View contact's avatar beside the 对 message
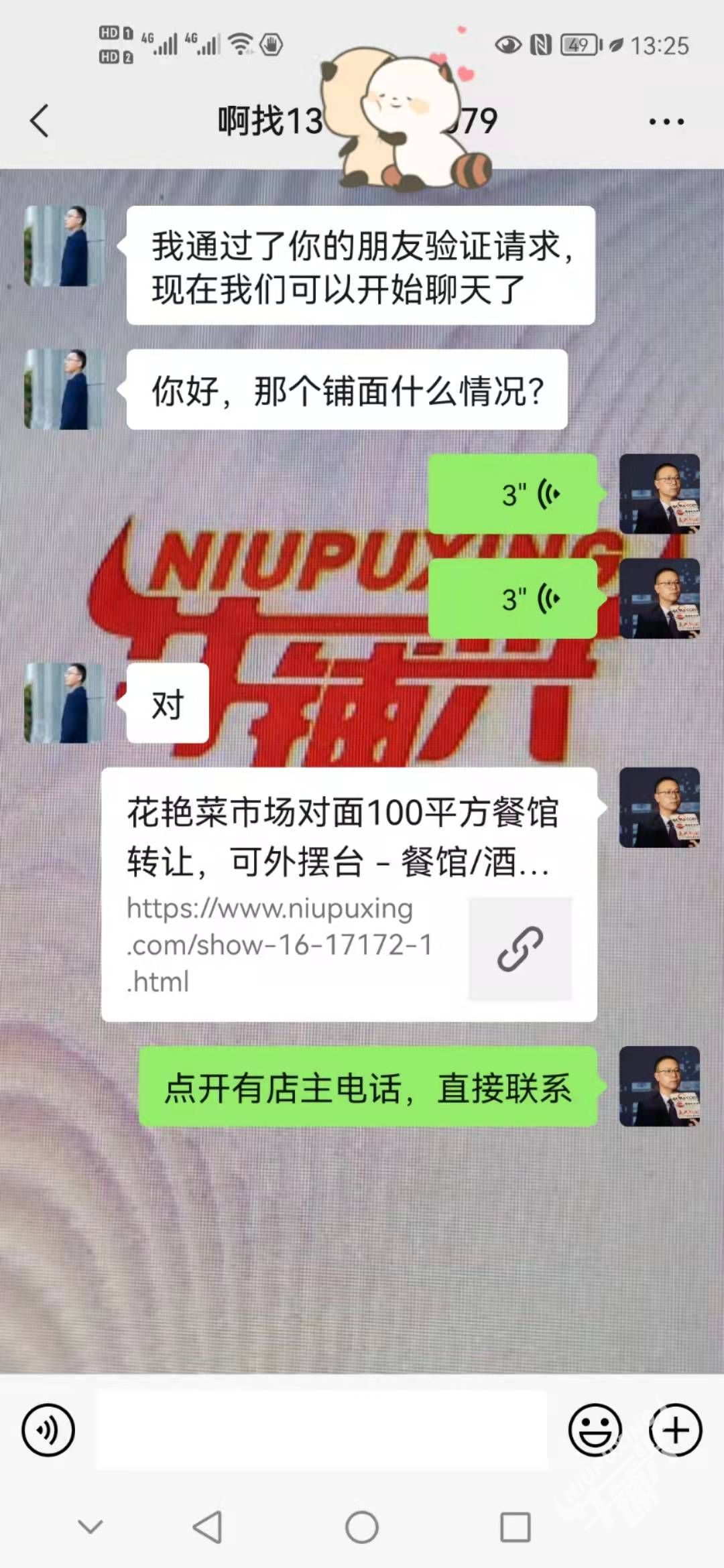Image resolution: width=724 pixels, height=1568 pixels. (64, 703)
